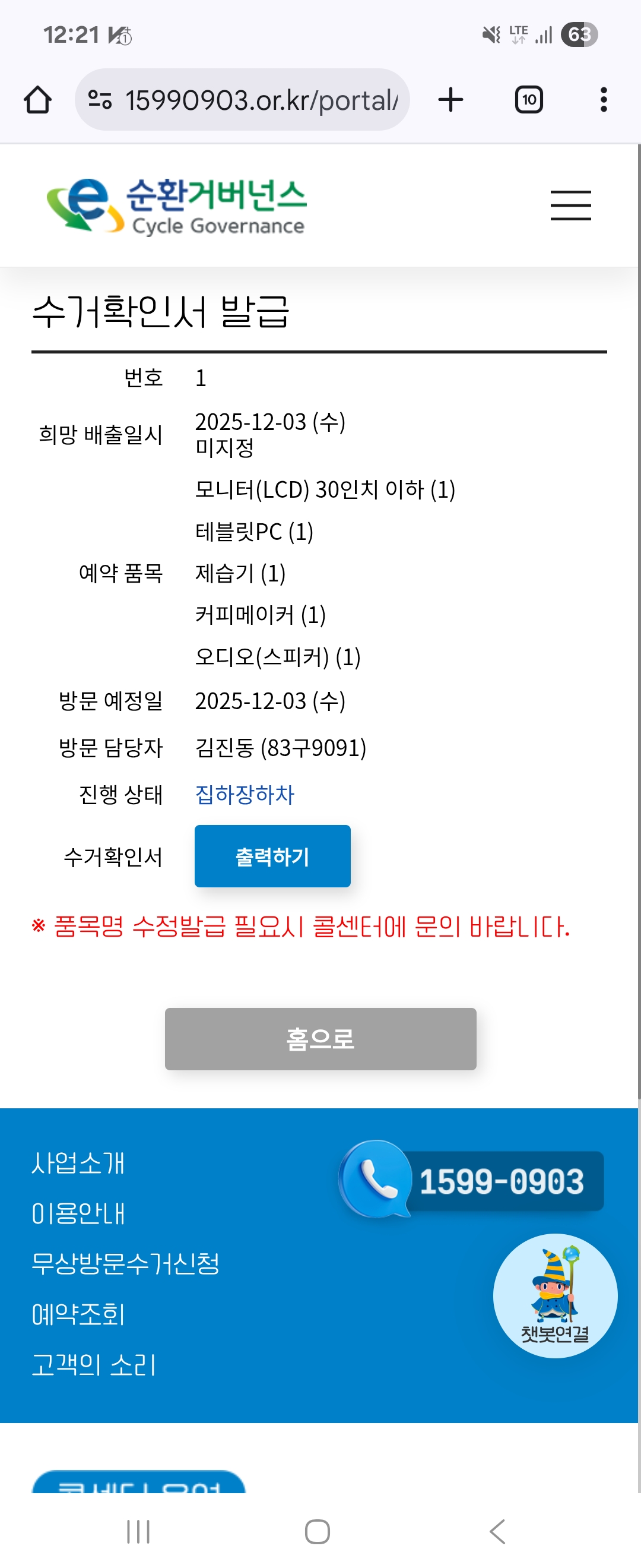Tap the 순환거버넌스 logo to go home
Screen dimensions: 641x1568
pyautogui.click(x=176, y=206)
